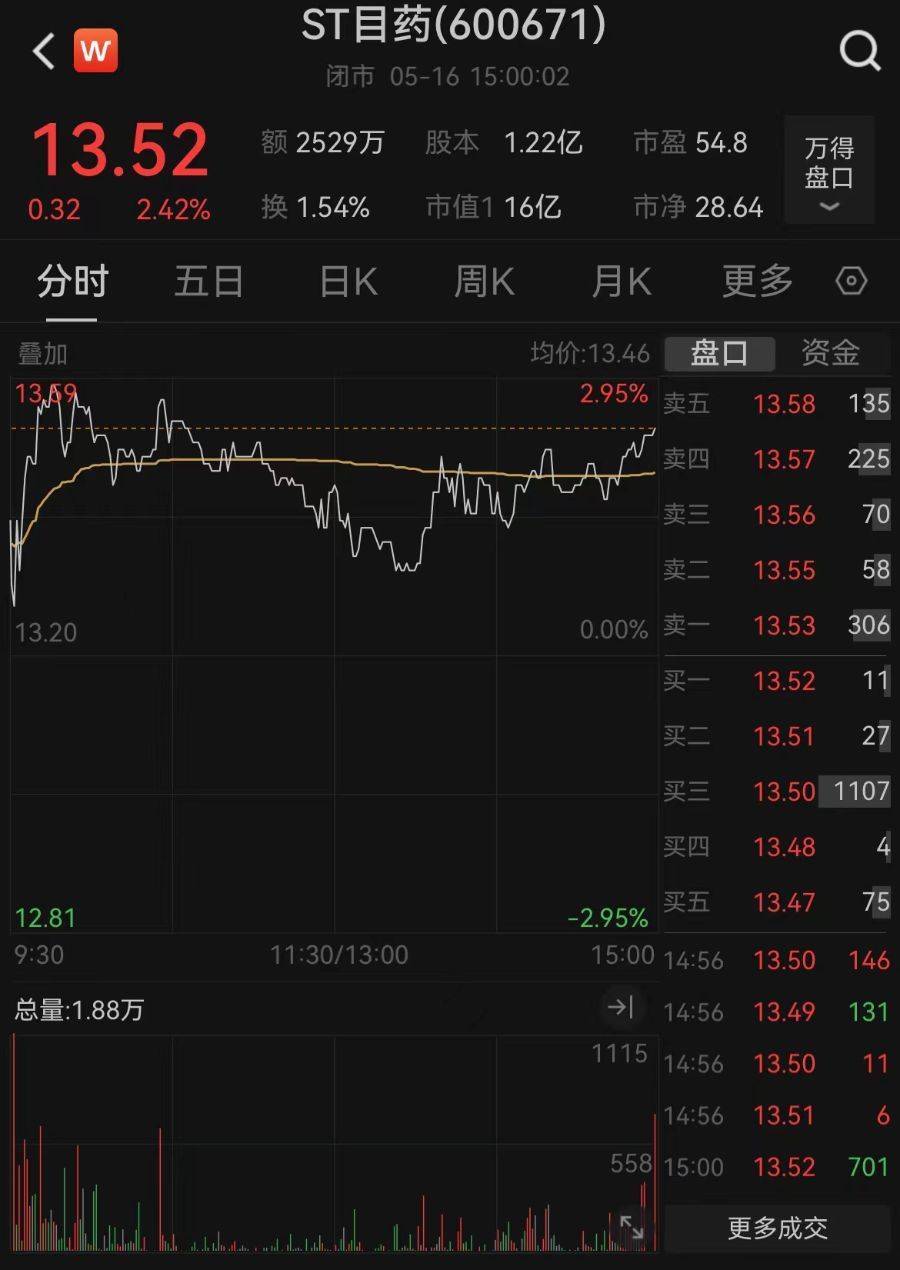This screenshot has height=1270, width=900.
Task: Go back using the arrow
Action: (43, 51)
